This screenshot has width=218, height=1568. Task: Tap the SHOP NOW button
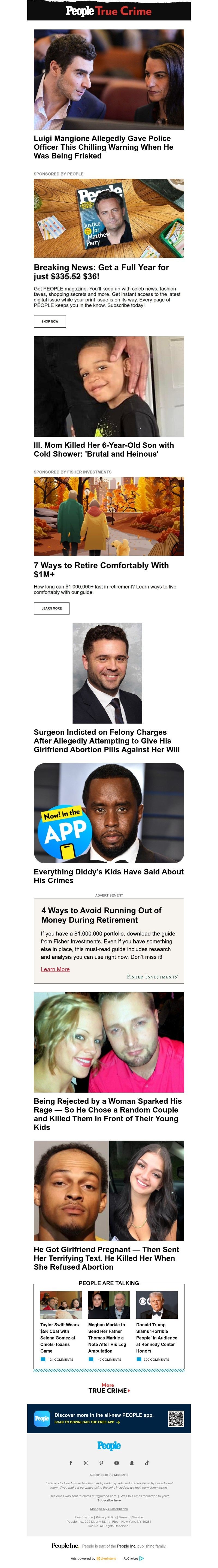click(x=49, y=321)
